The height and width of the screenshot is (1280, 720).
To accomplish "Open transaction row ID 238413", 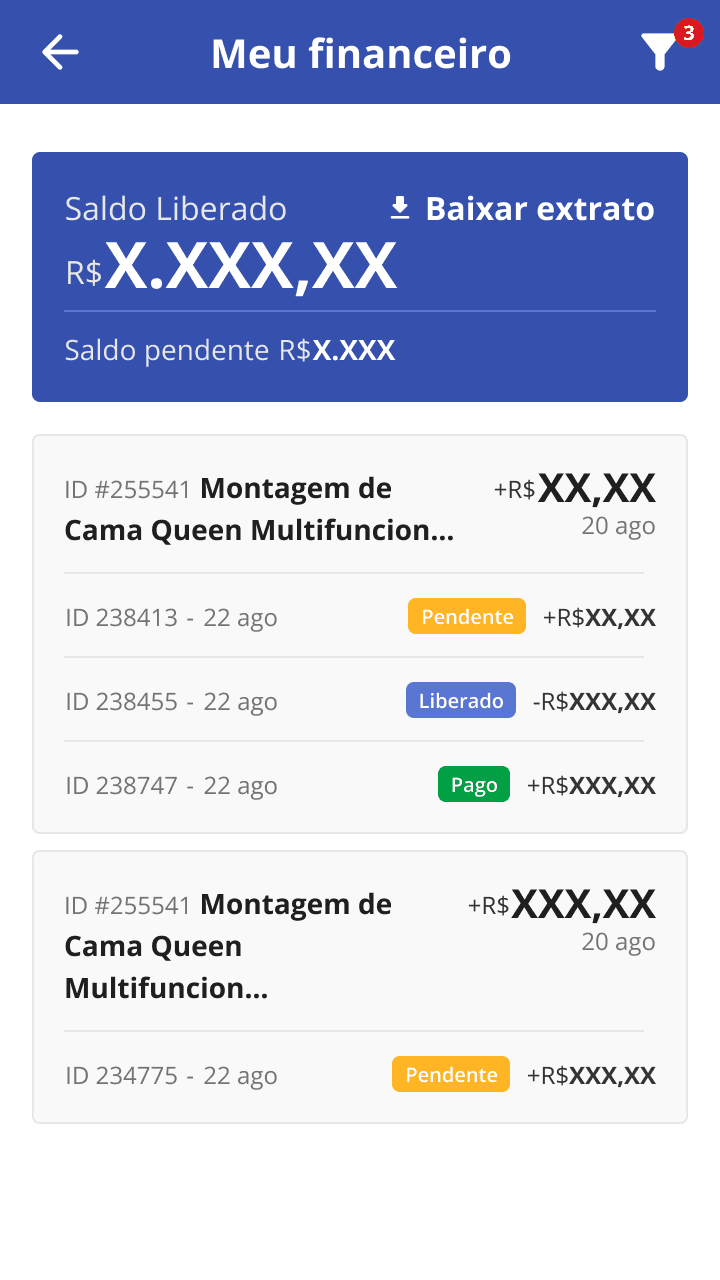I will [360, 617].
